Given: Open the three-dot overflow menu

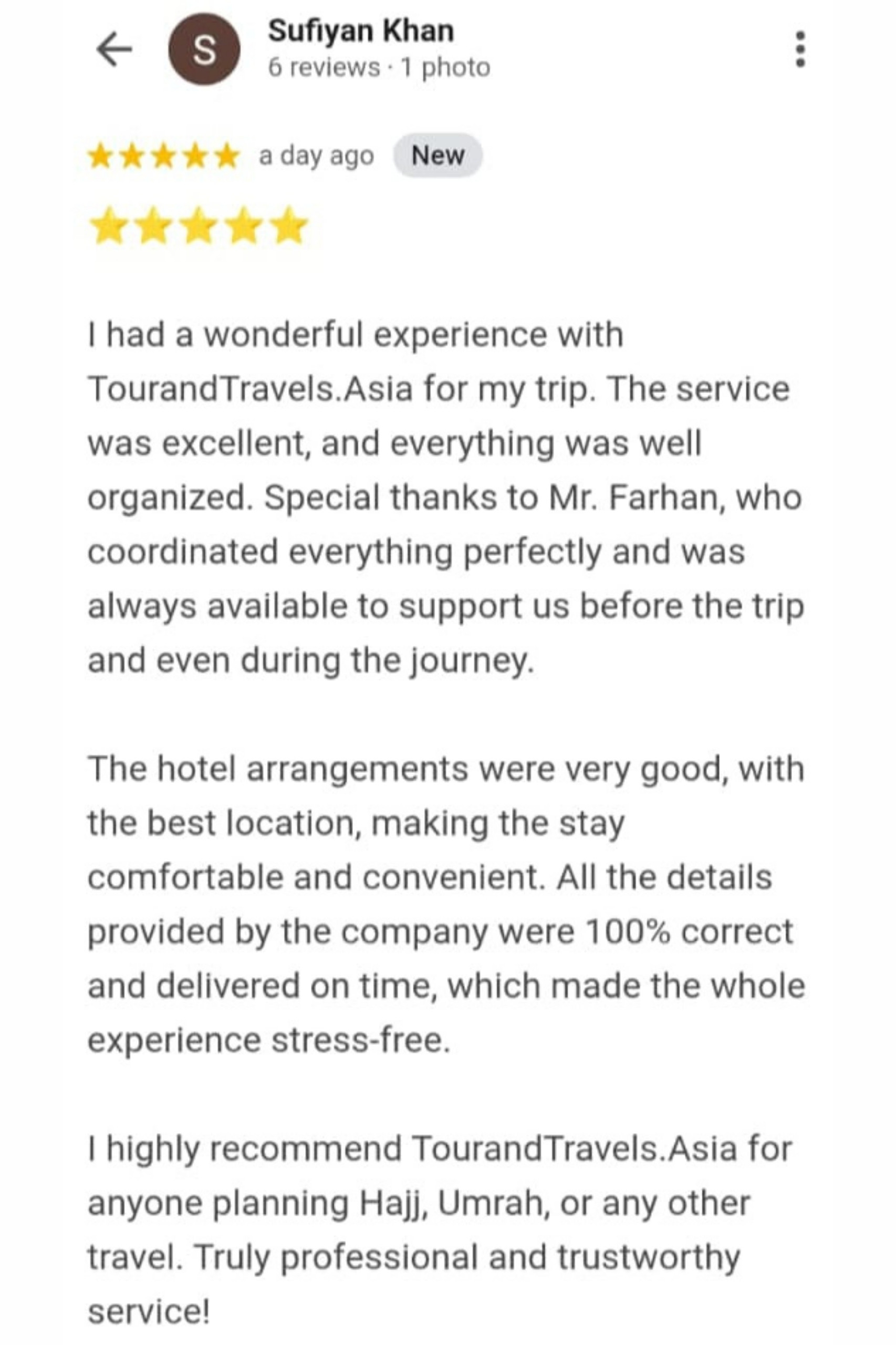Looking at the screenshot, I should coord(800,50).
